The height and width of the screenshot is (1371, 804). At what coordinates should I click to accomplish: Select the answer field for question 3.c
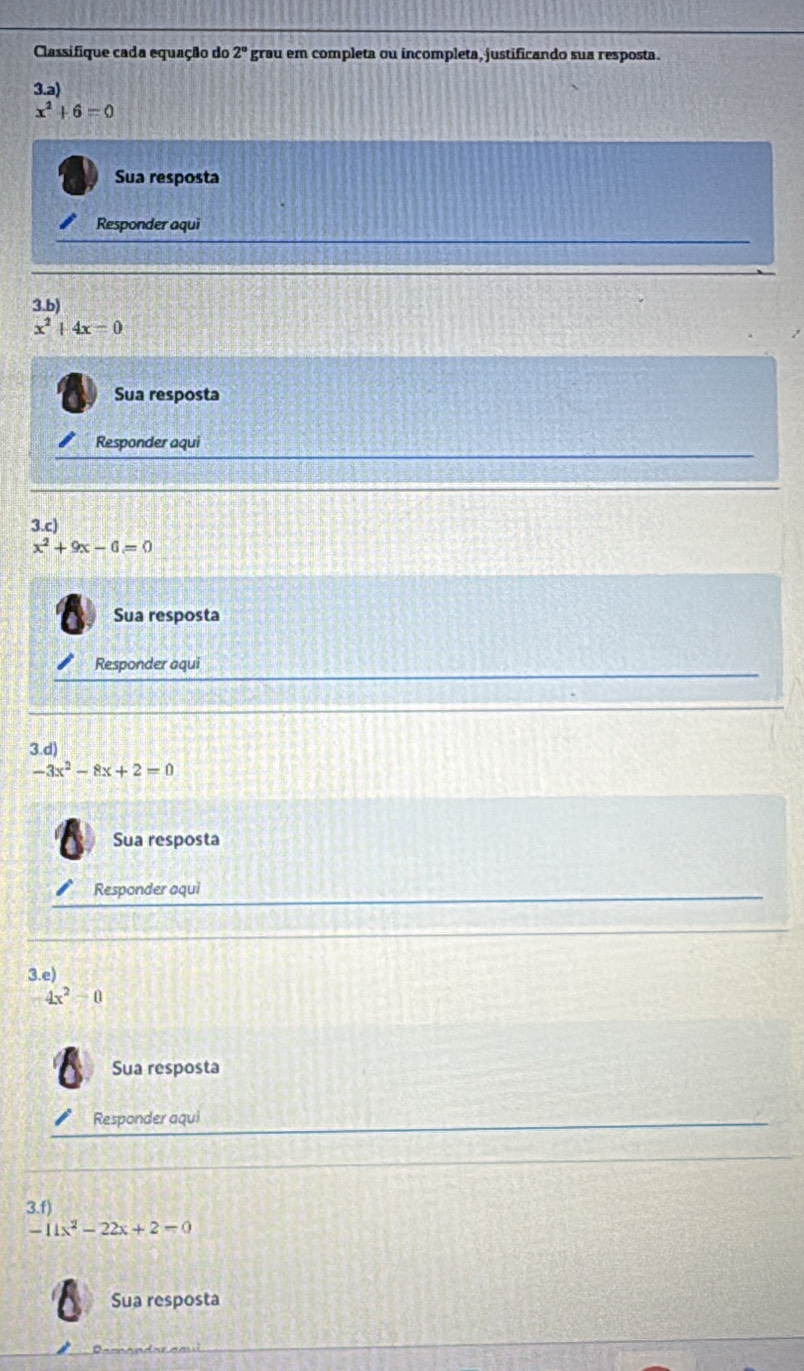pyautogui.click(x=400, y=664)
